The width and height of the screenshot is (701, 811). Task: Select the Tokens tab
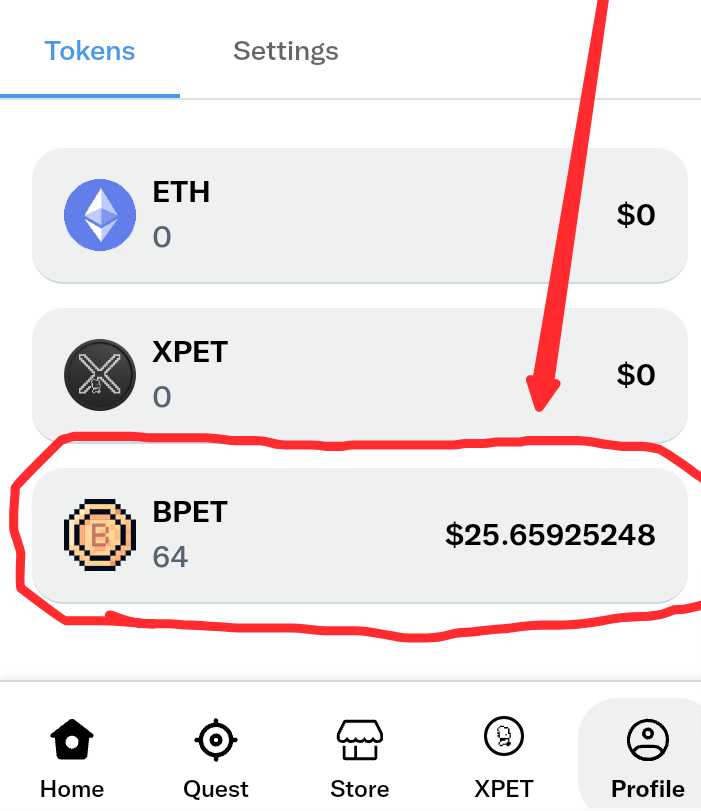tap(90, 51)
